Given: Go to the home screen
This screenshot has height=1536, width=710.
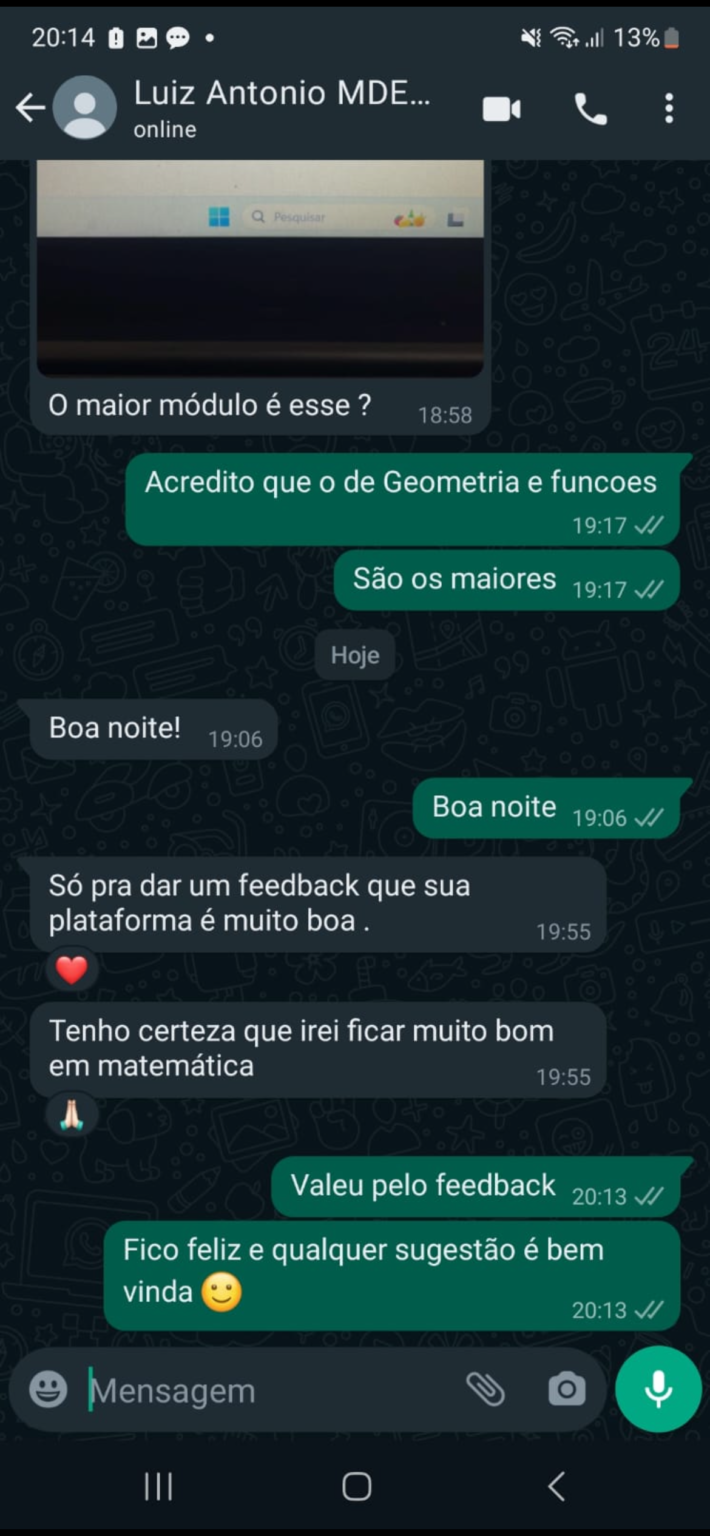Looking at the screenshot, I should [357, 1486].
